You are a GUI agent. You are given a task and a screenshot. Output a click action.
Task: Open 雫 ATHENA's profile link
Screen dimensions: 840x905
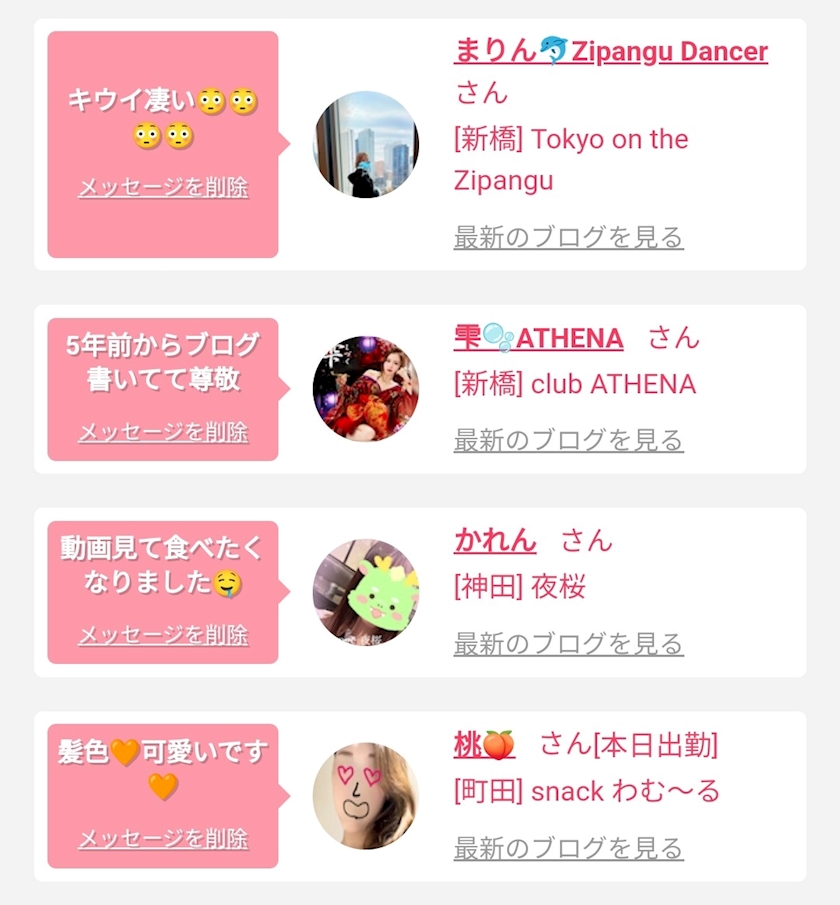(538, 338)
